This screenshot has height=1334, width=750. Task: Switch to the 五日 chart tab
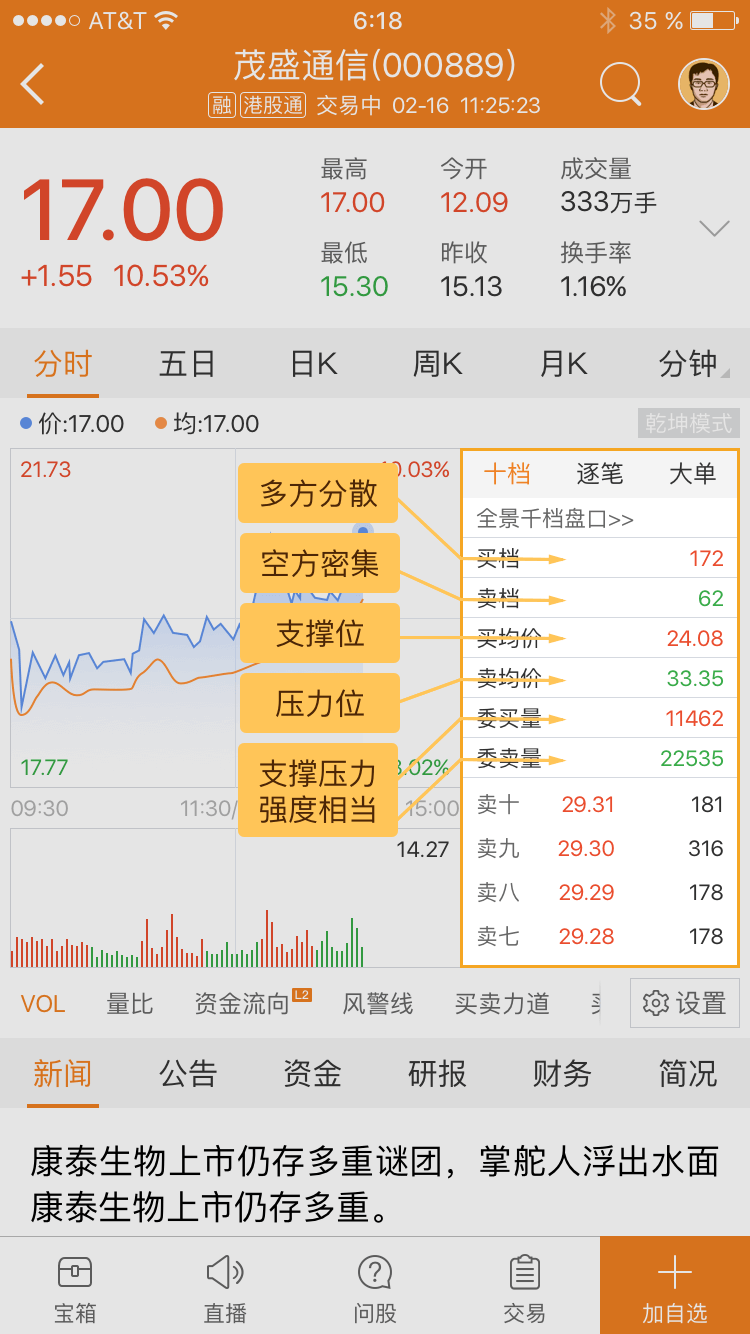[187, 364]
